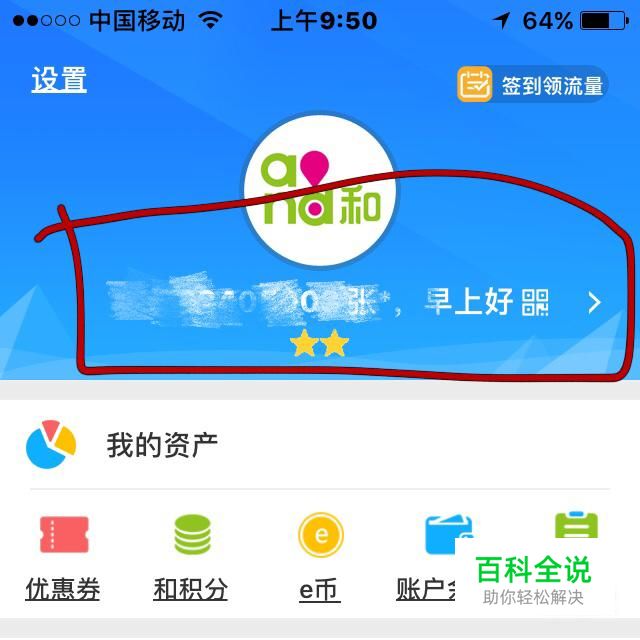Viewport: 640px width, 640px height.
Task: Open 我的资产 section
Action: (160, 444)
